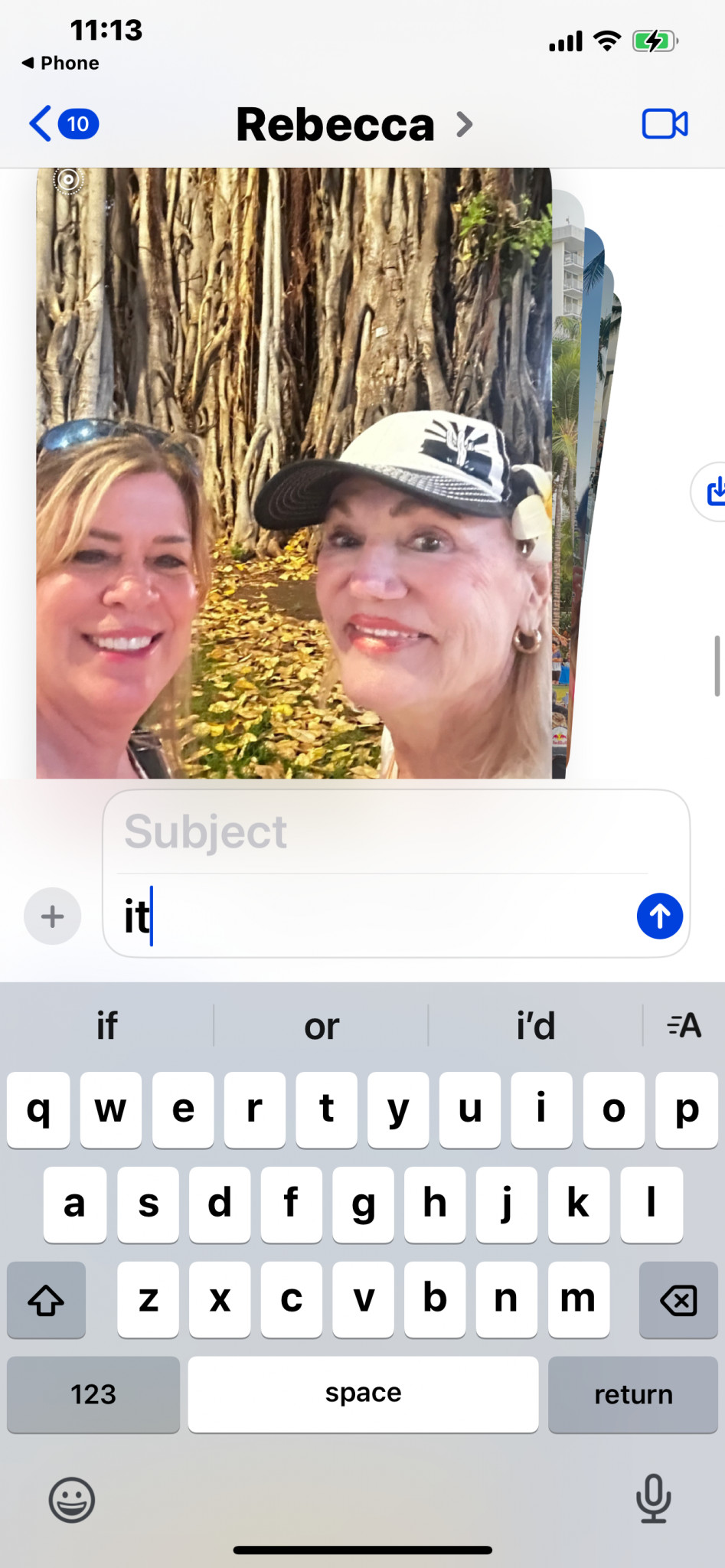Image resolution: width=725 pixels, height=1568 pixels.
Task: Return to the Phone app
Action: click(60, 63)
